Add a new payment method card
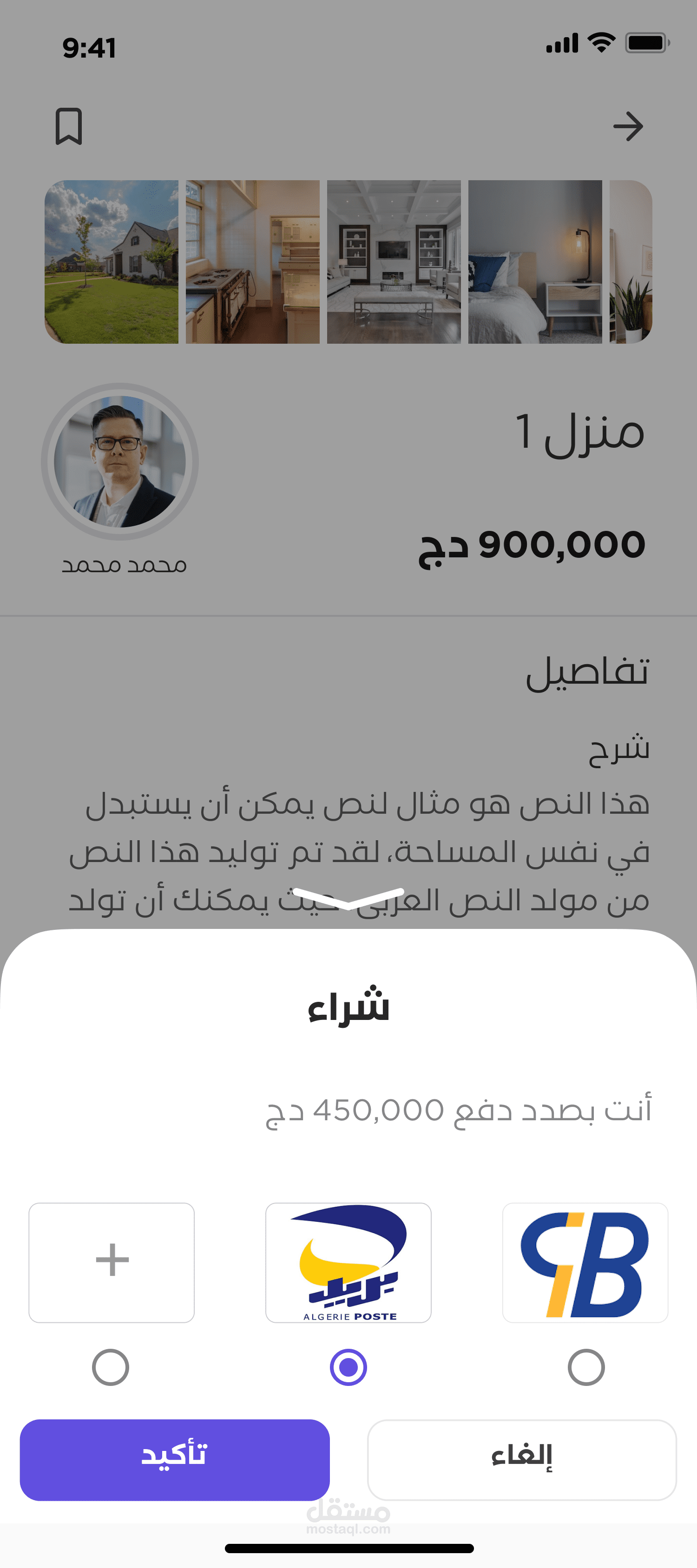697x1568 pixels. click(112, 1262)
